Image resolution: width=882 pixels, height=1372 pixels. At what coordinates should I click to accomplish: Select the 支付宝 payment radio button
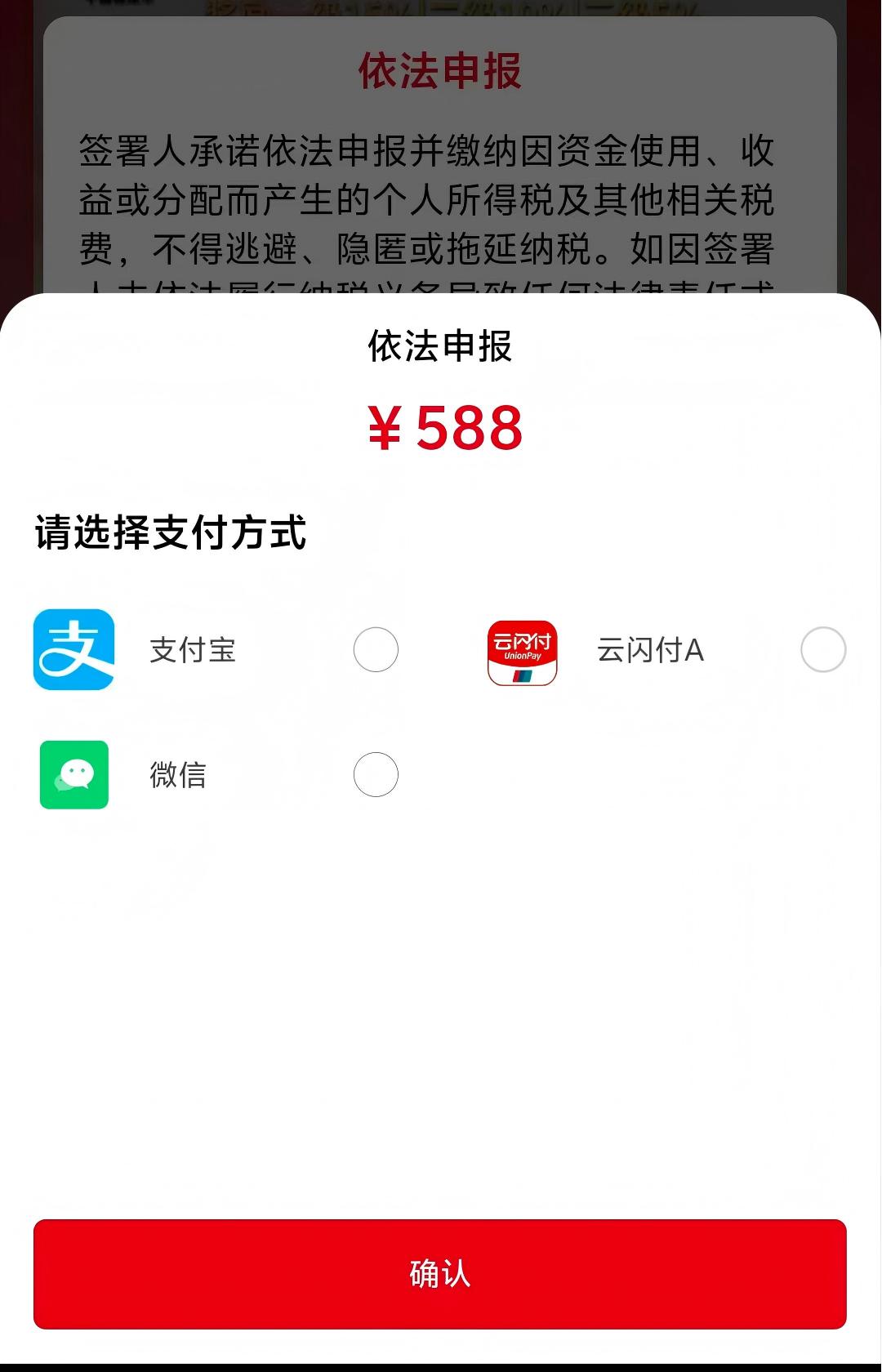pyautogui.click(x=376, y=650)
